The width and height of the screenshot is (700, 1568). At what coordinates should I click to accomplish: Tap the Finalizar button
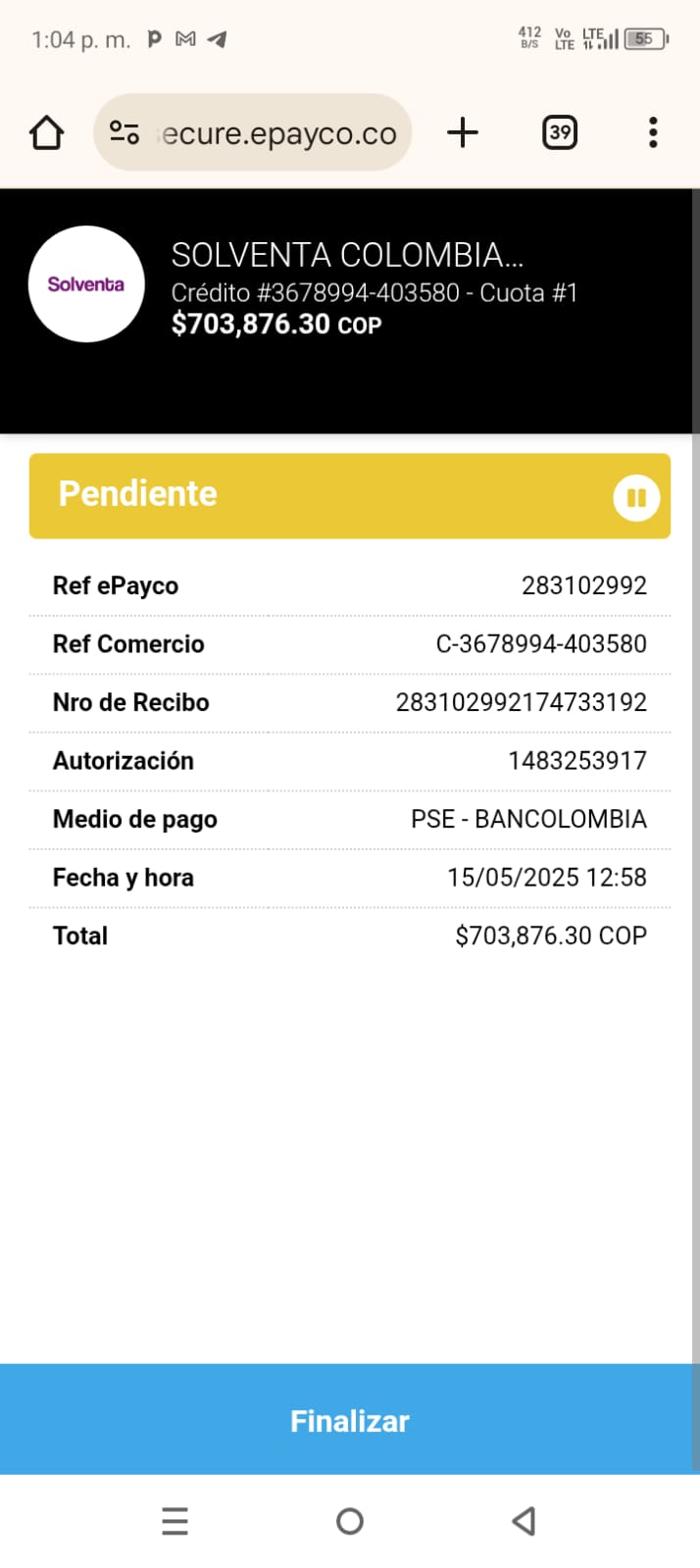[x=349, y=1420]
